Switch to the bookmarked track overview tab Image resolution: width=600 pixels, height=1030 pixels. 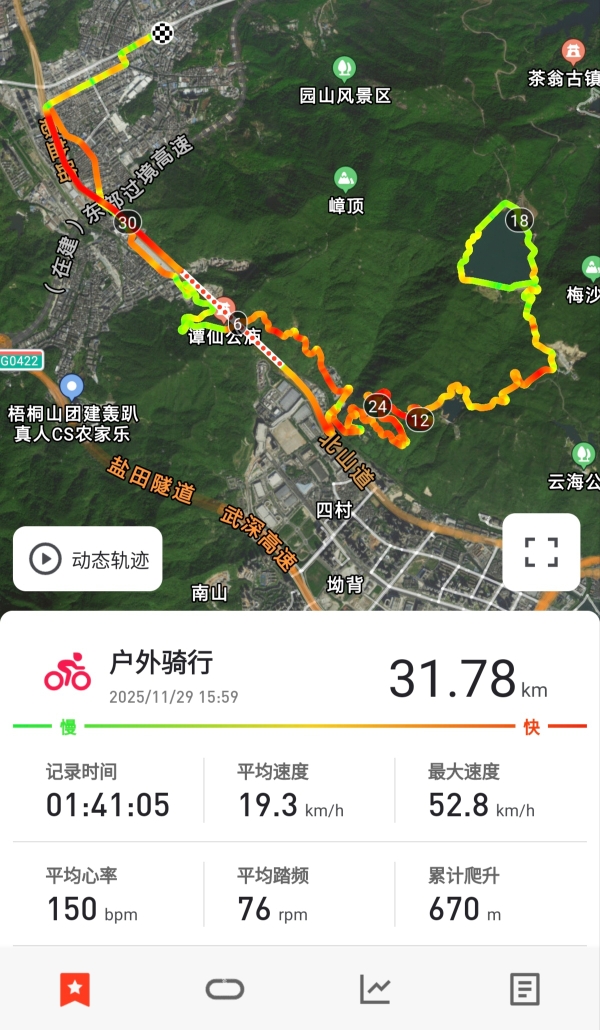pyautogui.click(x=75, y=989)
